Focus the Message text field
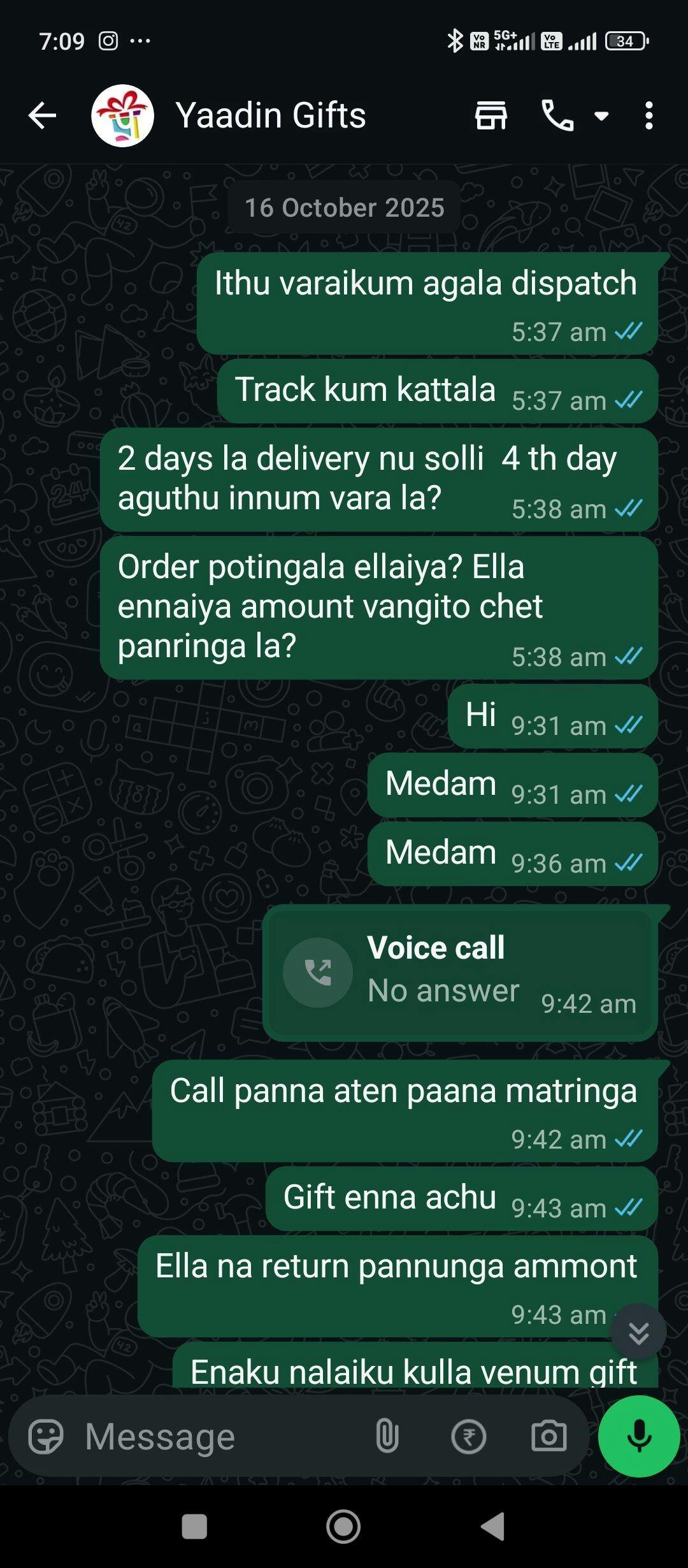 [x=217, y=1437]
